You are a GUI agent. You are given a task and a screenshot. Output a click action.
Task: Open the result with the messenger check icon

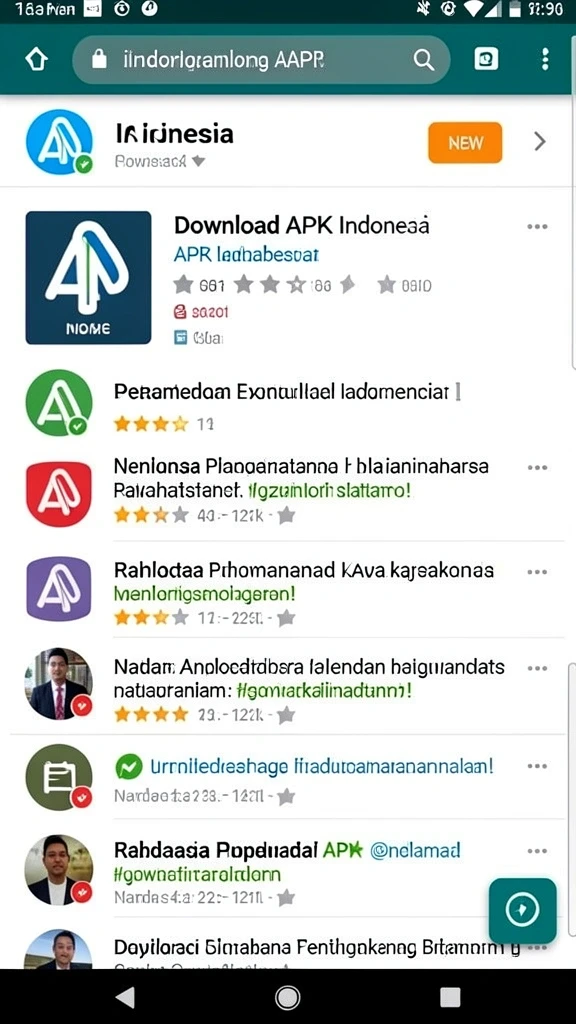tap(287, 777)
